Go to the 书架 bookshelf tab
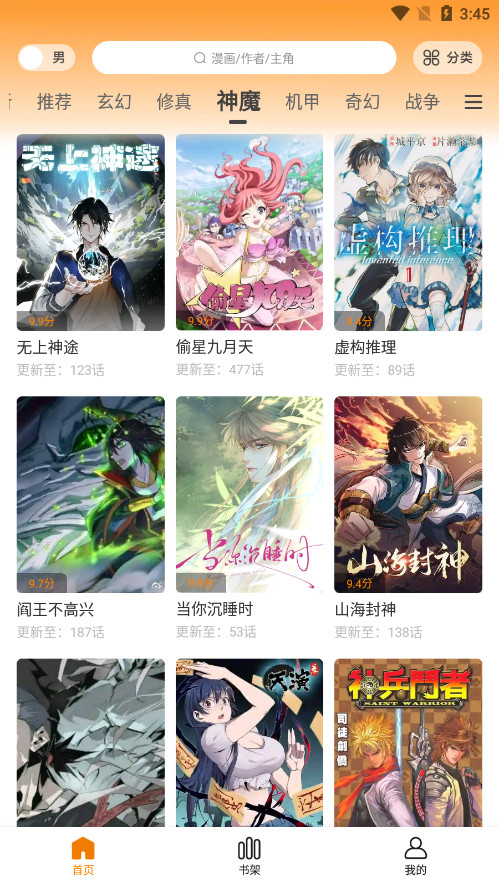This screenshot has width=499, height=887. click(249, 856)
